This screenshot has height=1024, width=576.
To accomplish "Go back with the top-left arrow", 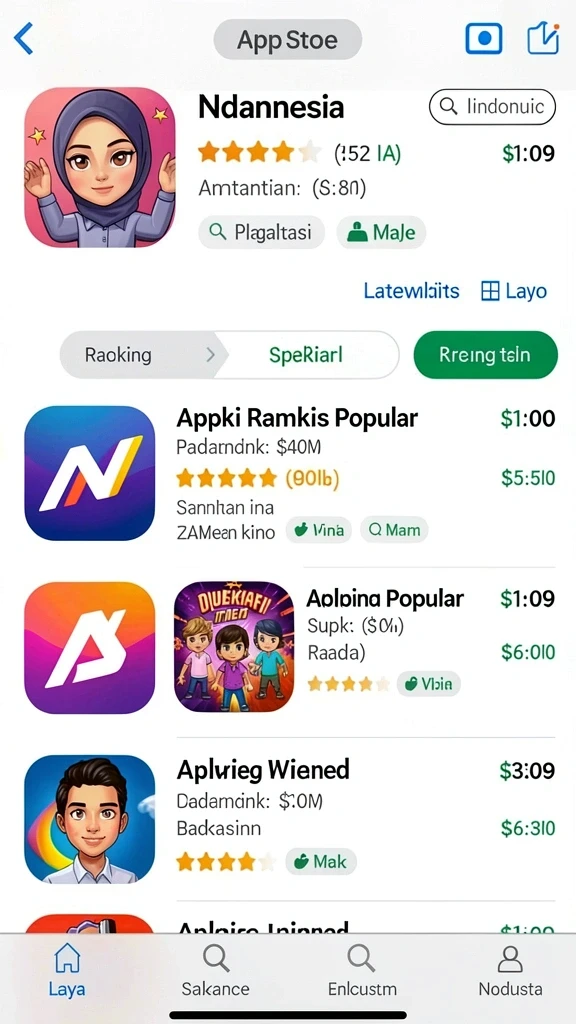I will pos(24,39).
